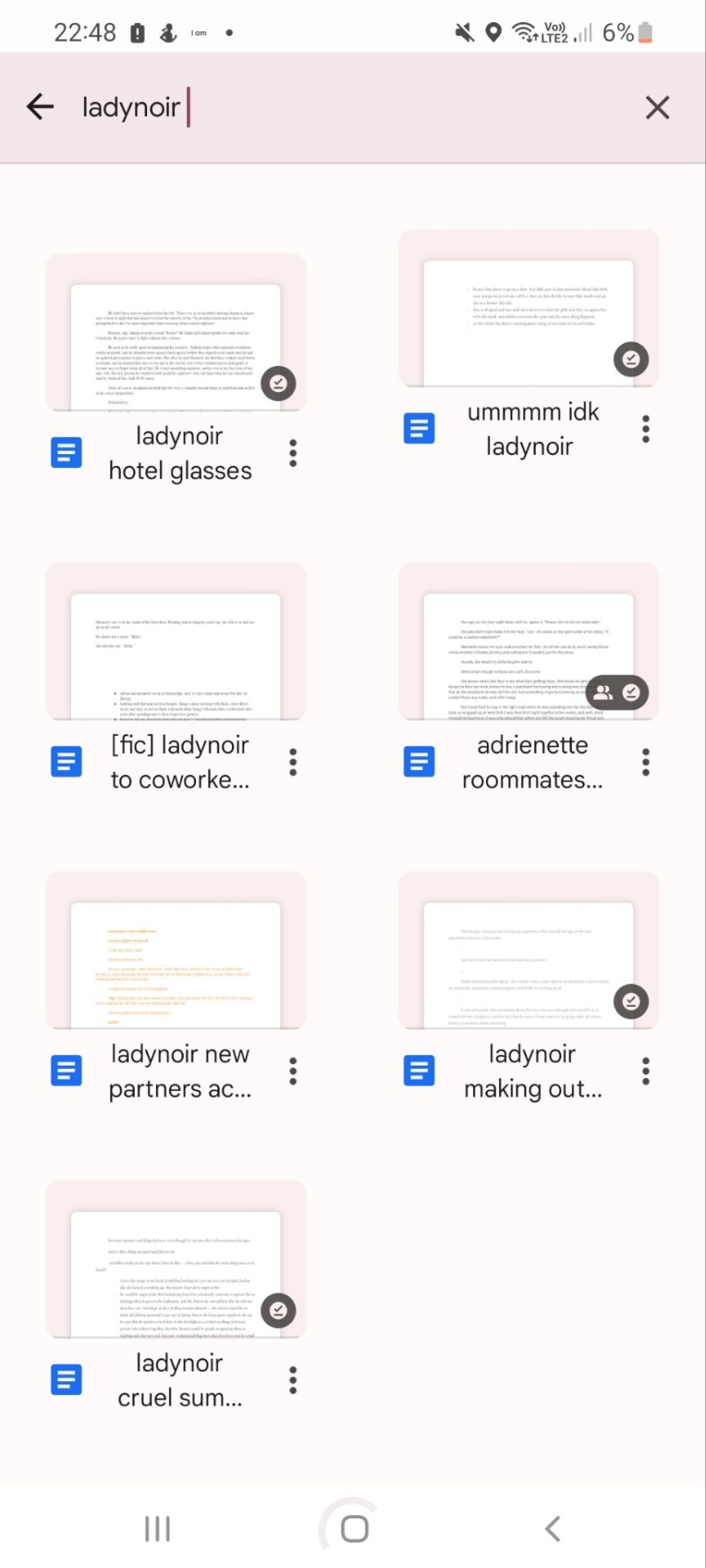Open overflow menu for ladynoir cruel summer
Viewport: 706px width, 1568px height.
tap(293, 1380)
